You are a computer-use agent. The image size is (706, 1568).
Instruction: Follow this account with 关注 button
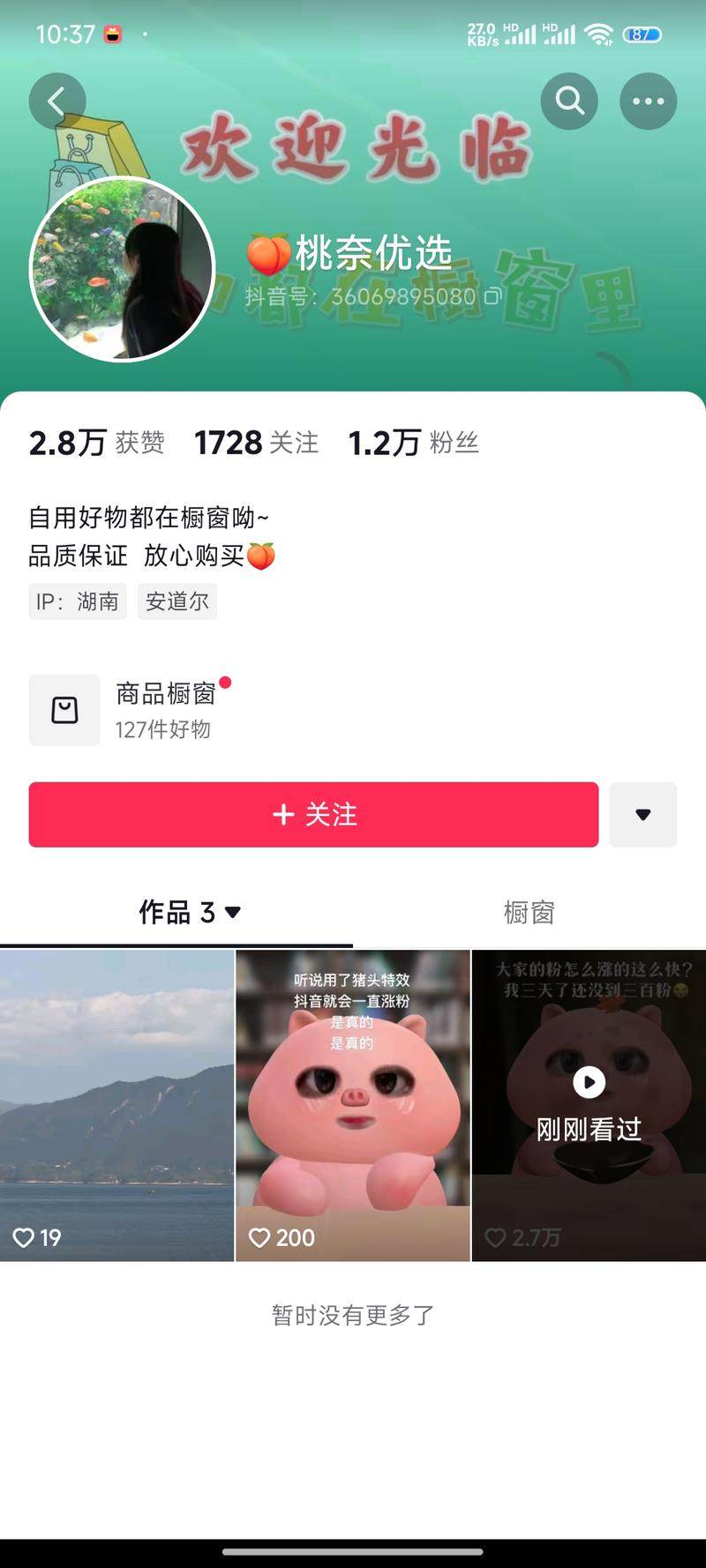click(x=313, y=815)
